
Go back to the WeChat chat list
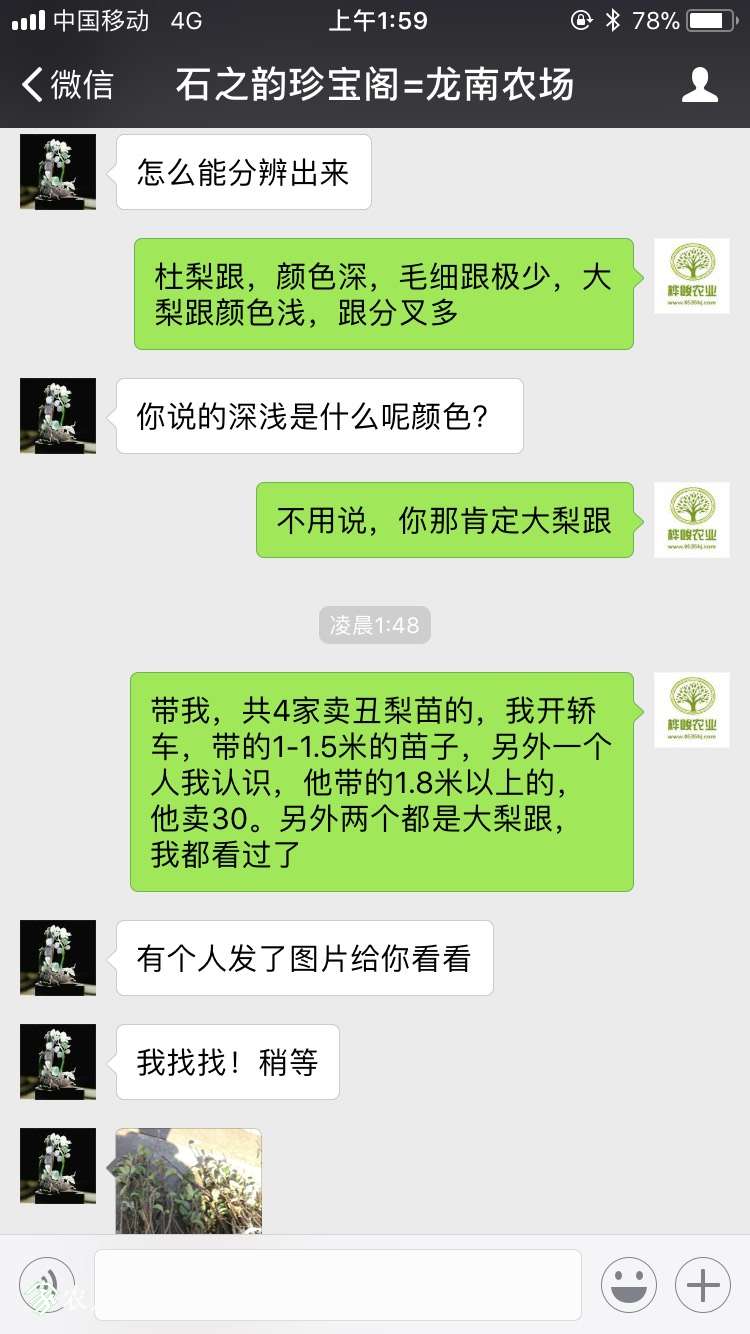point(68,85)
